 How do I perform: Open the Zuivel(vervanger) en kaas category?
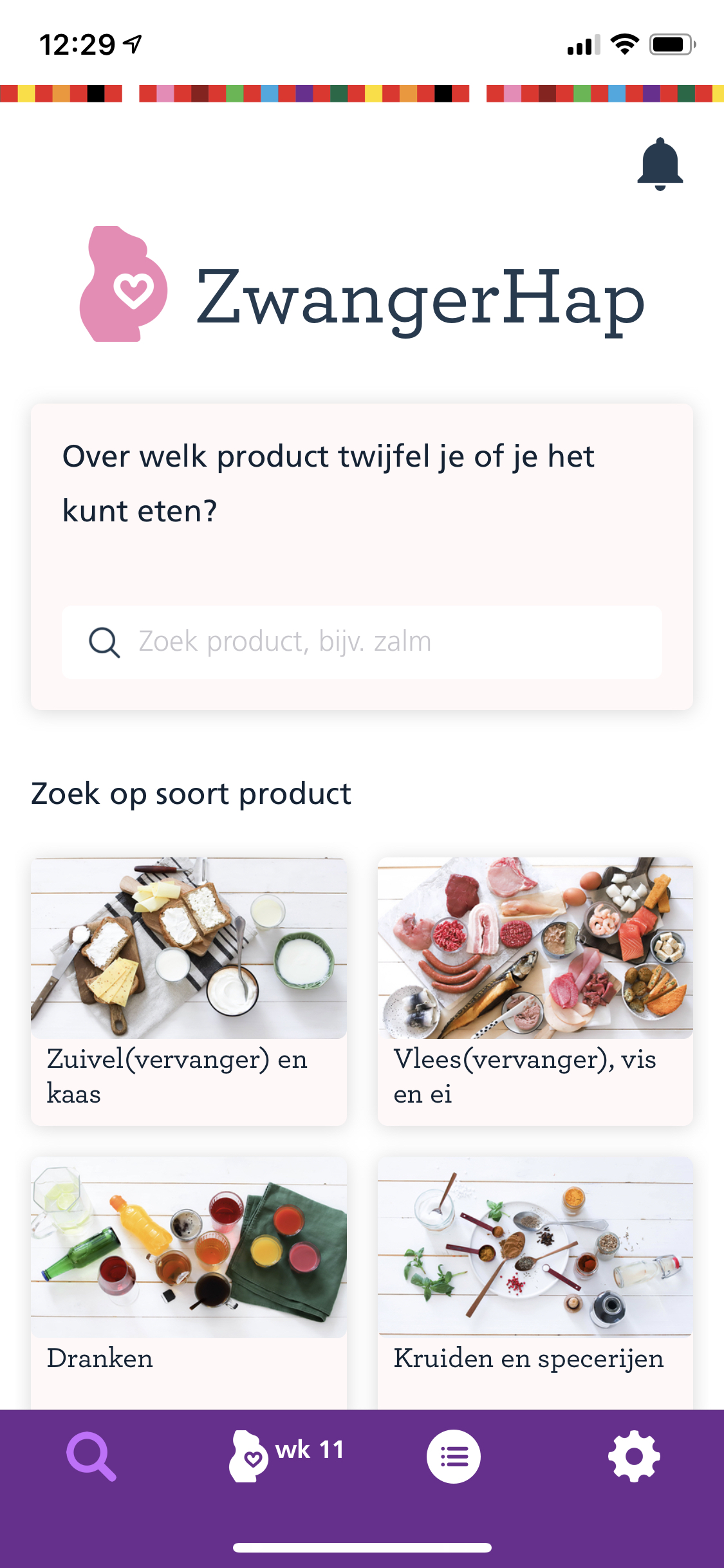click(189, 991)
